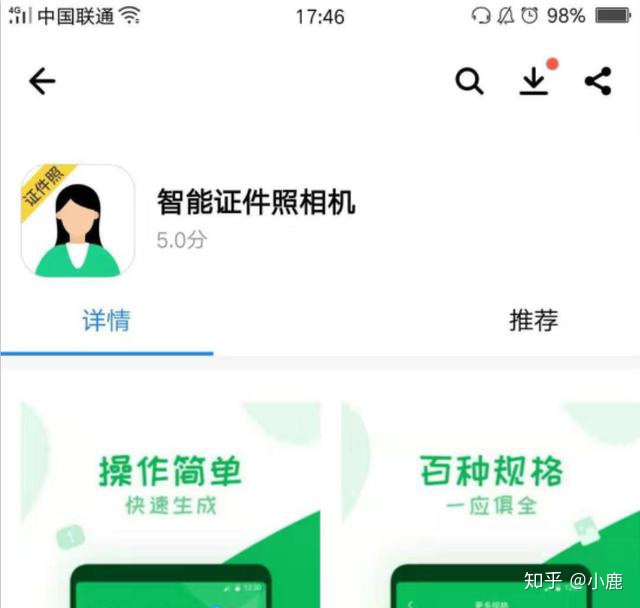Switch to the 推荐 tab
The width and height of the screenshot is (640, 608).
[533, 321]
